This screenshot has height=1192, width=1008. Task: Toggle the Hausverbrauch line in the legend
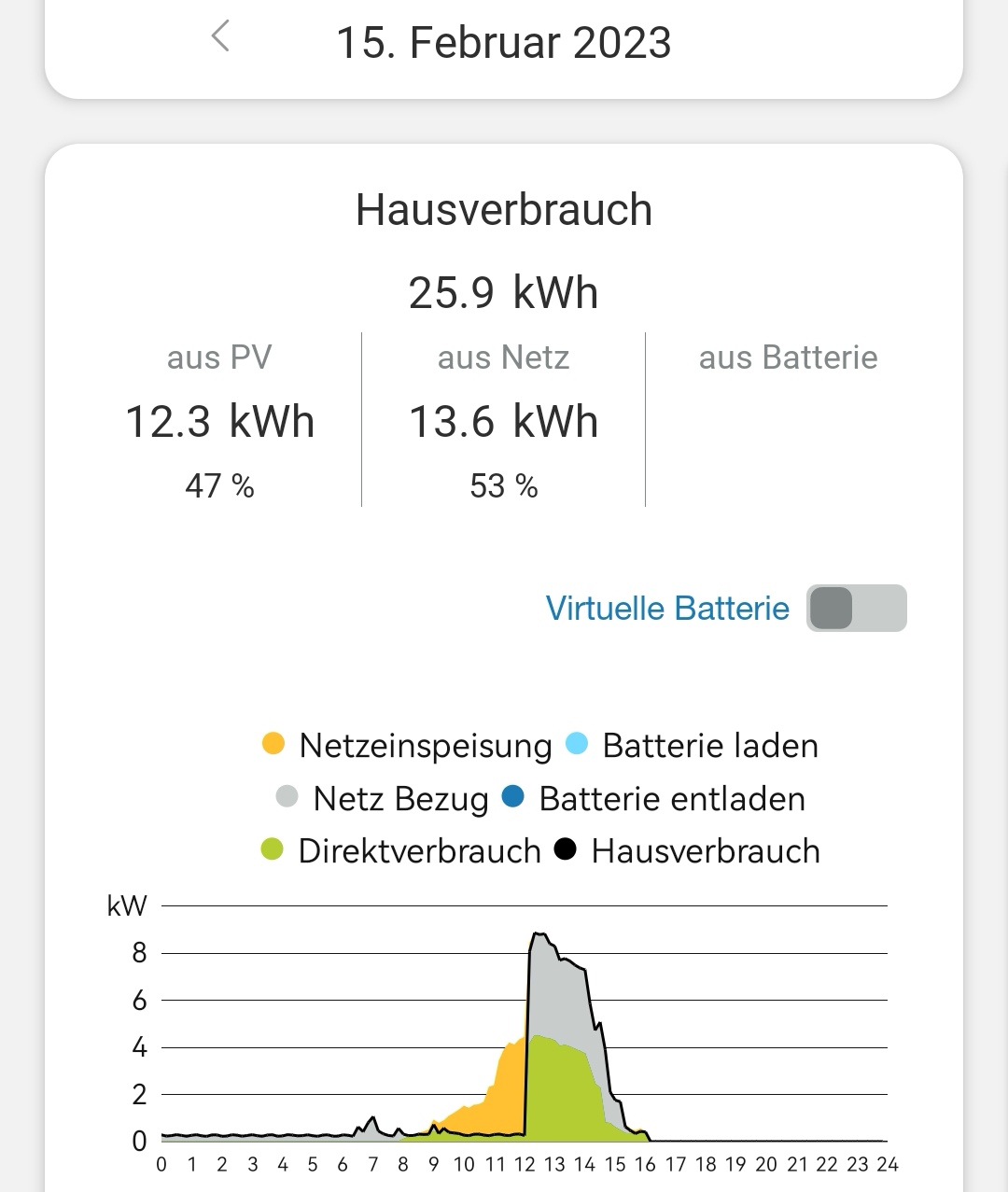click(688, 851)
